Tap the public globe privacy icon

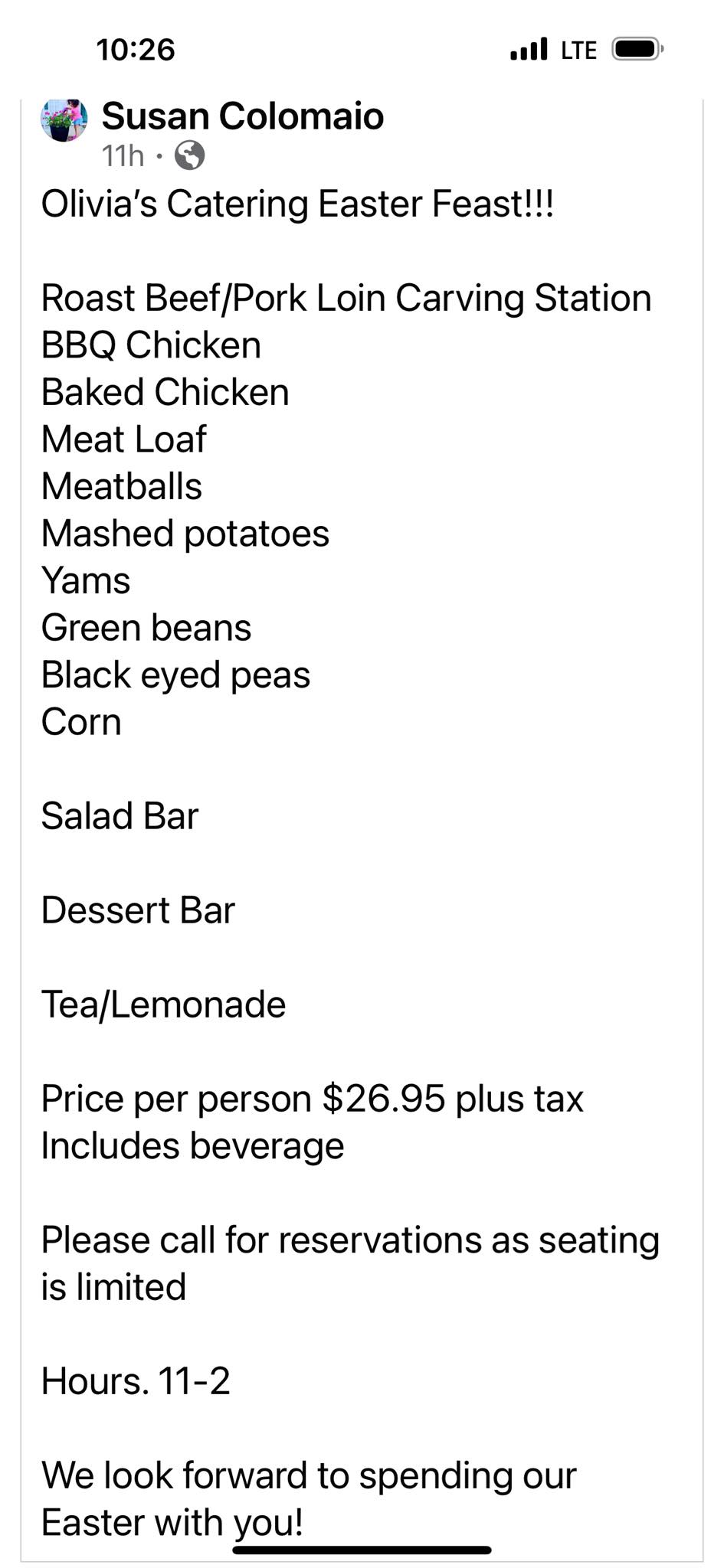(x=190, y=156)
